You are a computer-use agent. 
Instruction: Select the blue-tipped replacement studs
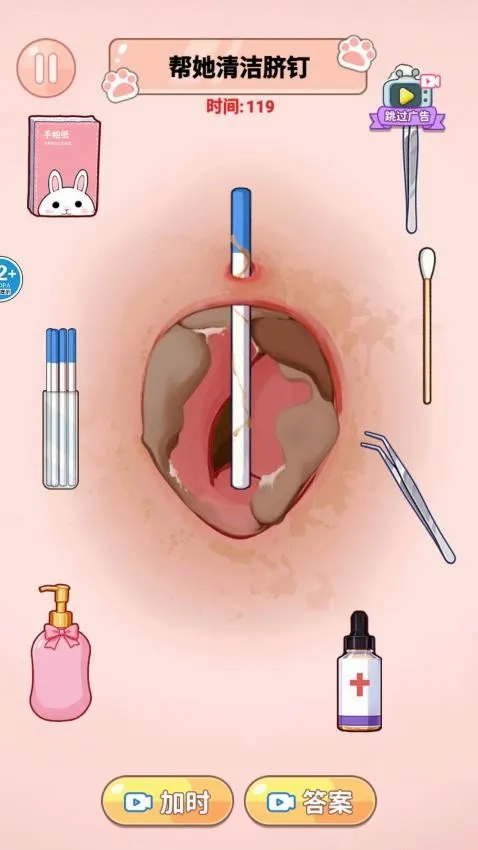coord(61,408)
